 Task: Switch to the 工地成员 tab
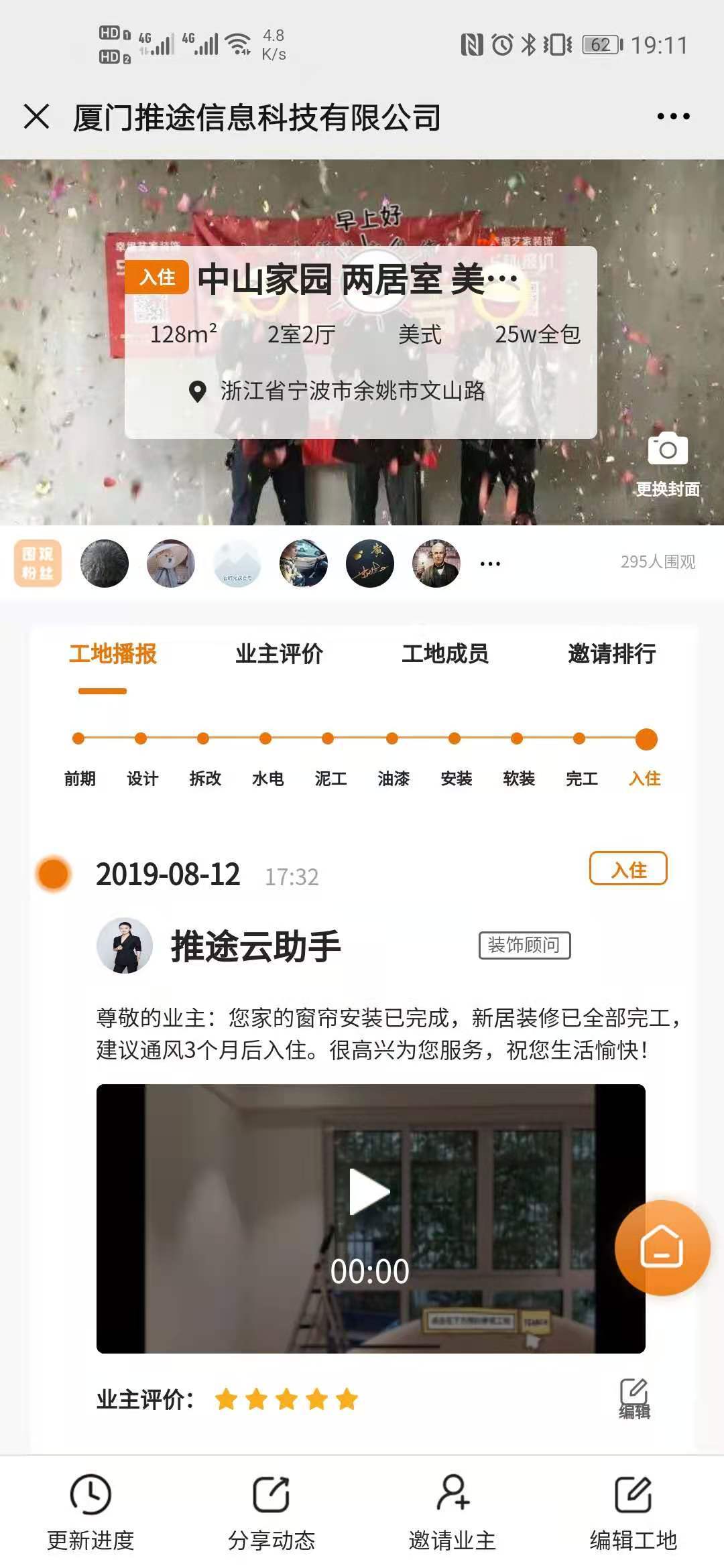click(x=447, y=655)
